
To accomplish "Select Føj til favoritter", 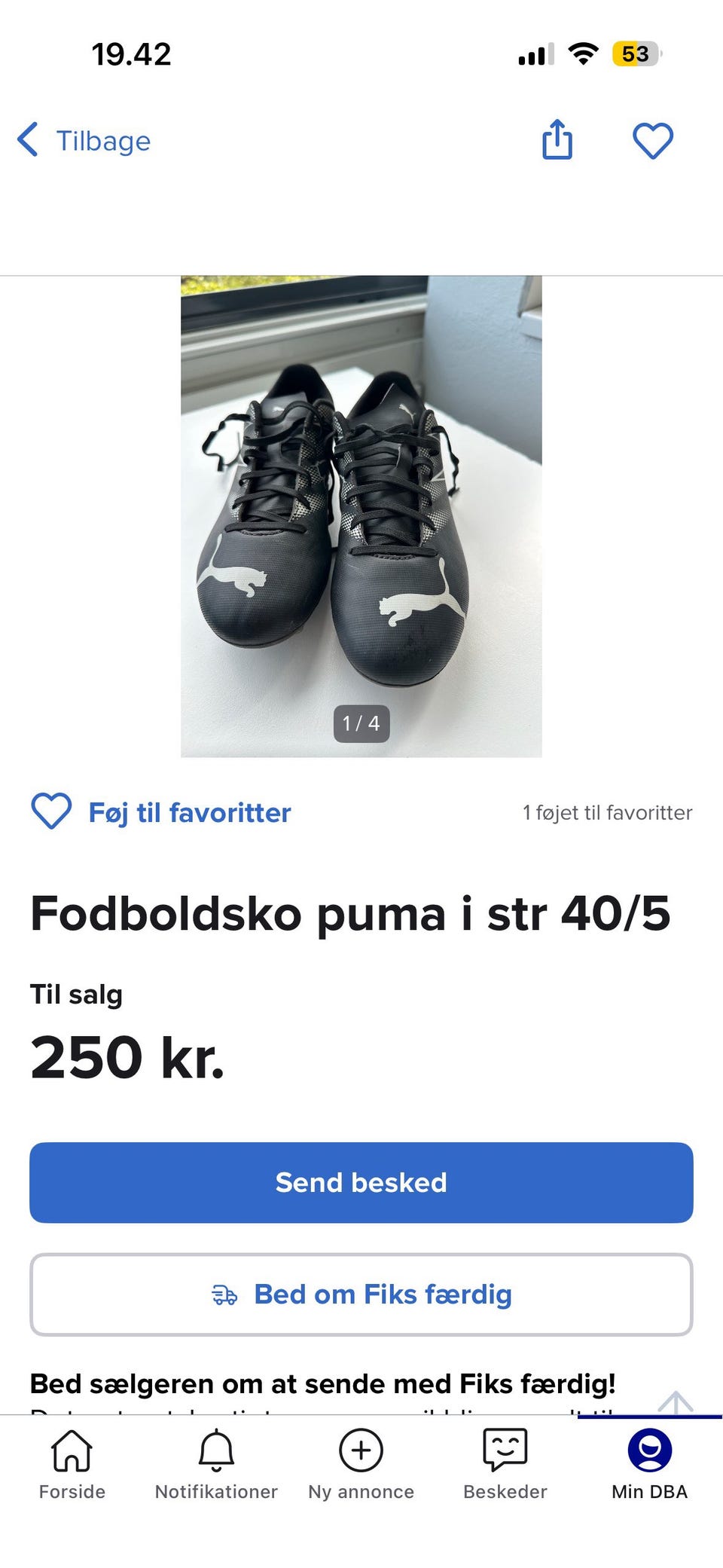I will tap(161, 812).
